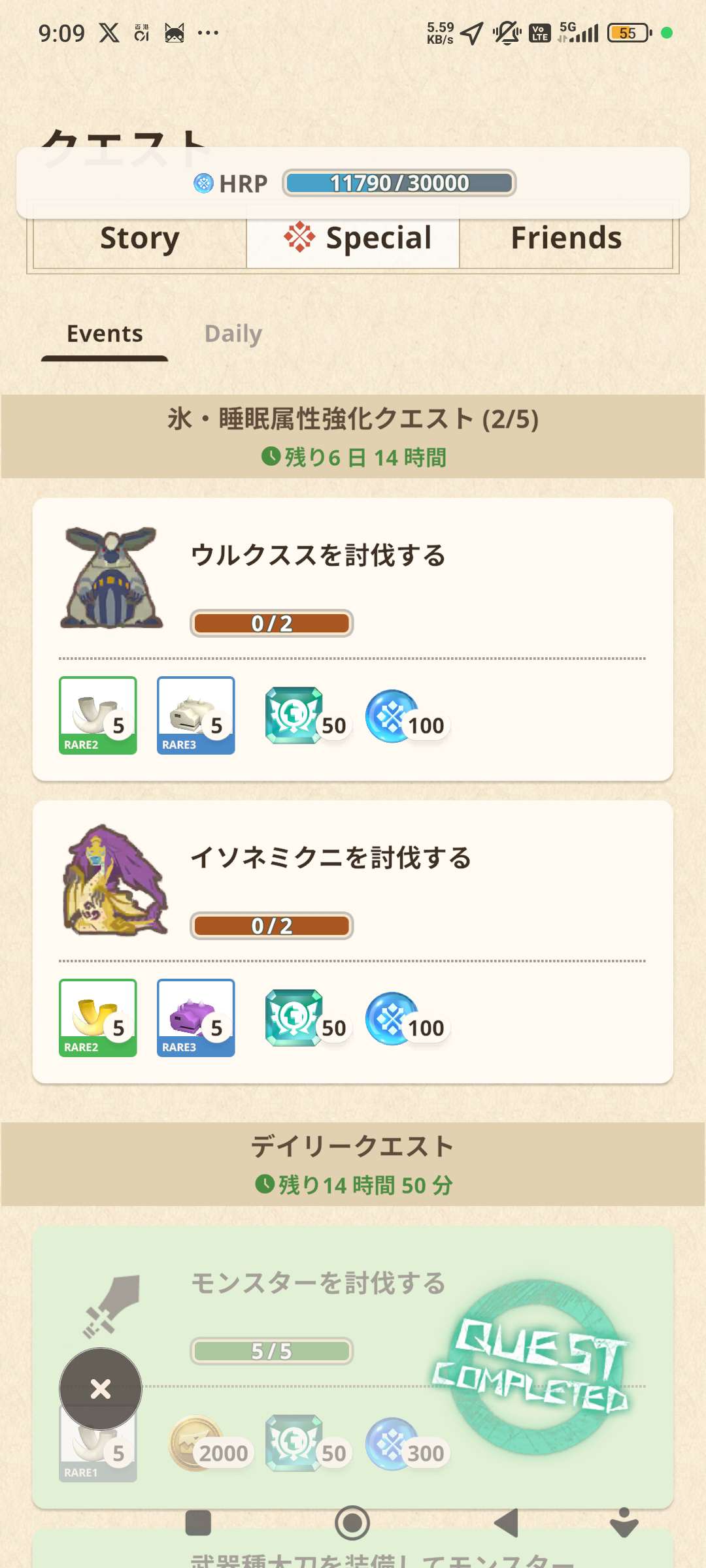Image resolution: width=706 pixels, height=1568 pixels.
Task: Tap the RARE3 reward item under ウルクスス quest
Action: pos(196,715)
